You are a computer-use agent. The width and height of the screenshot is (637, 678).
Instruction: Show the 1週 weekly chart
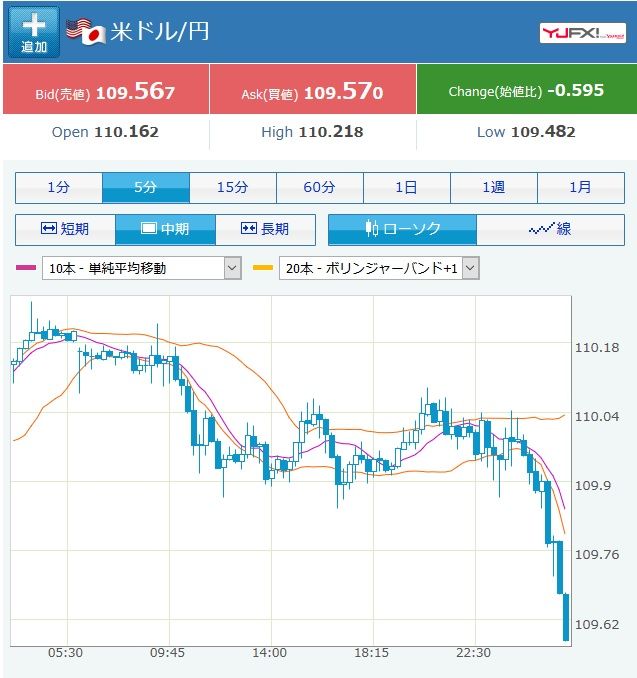pos(493,188)
